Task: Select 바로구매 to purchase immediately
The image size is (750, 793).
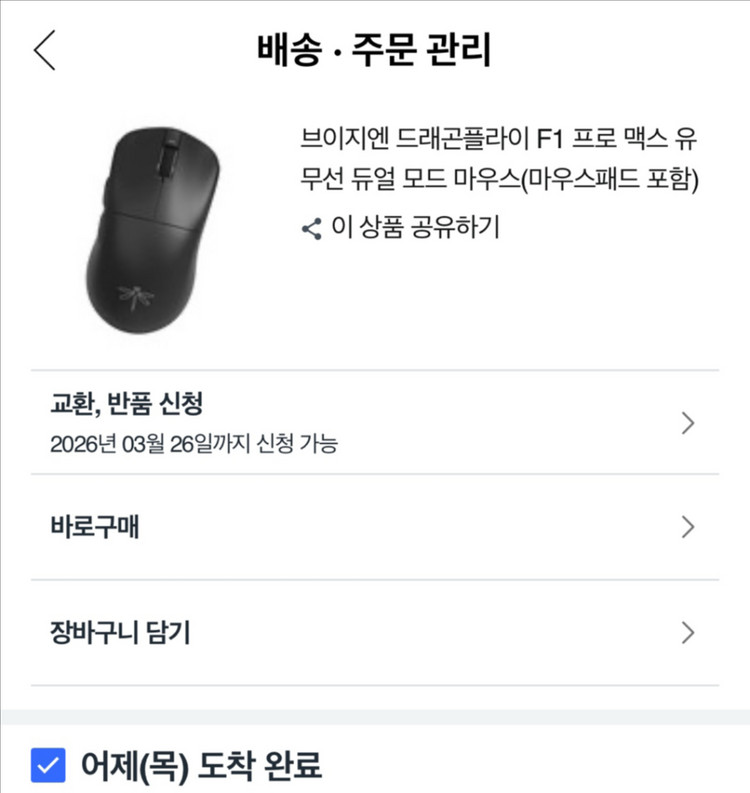Action: 91,526
